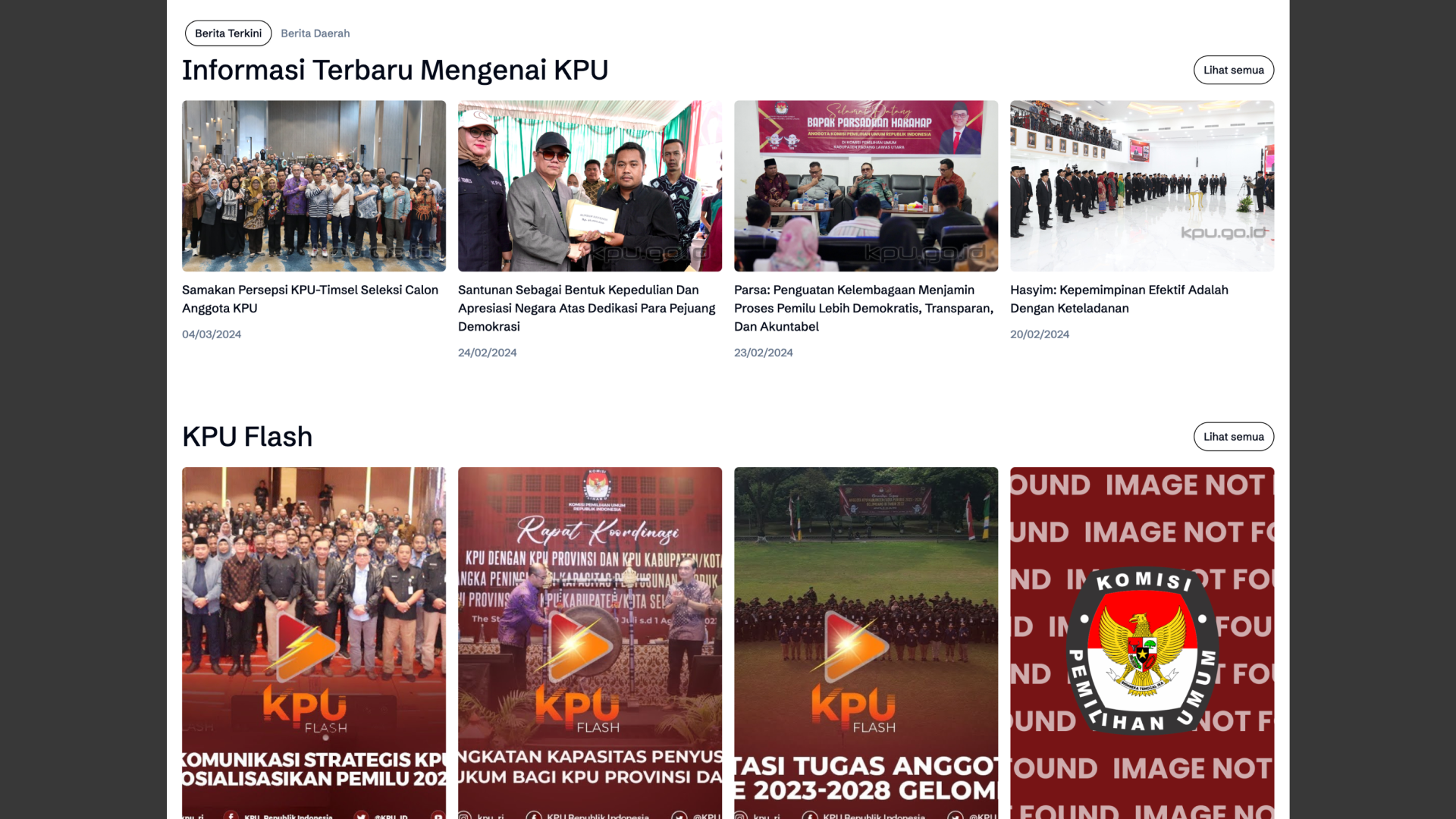Switch to the Berita Daerah tab
The image size is (1456, 819).
[315, 33]
